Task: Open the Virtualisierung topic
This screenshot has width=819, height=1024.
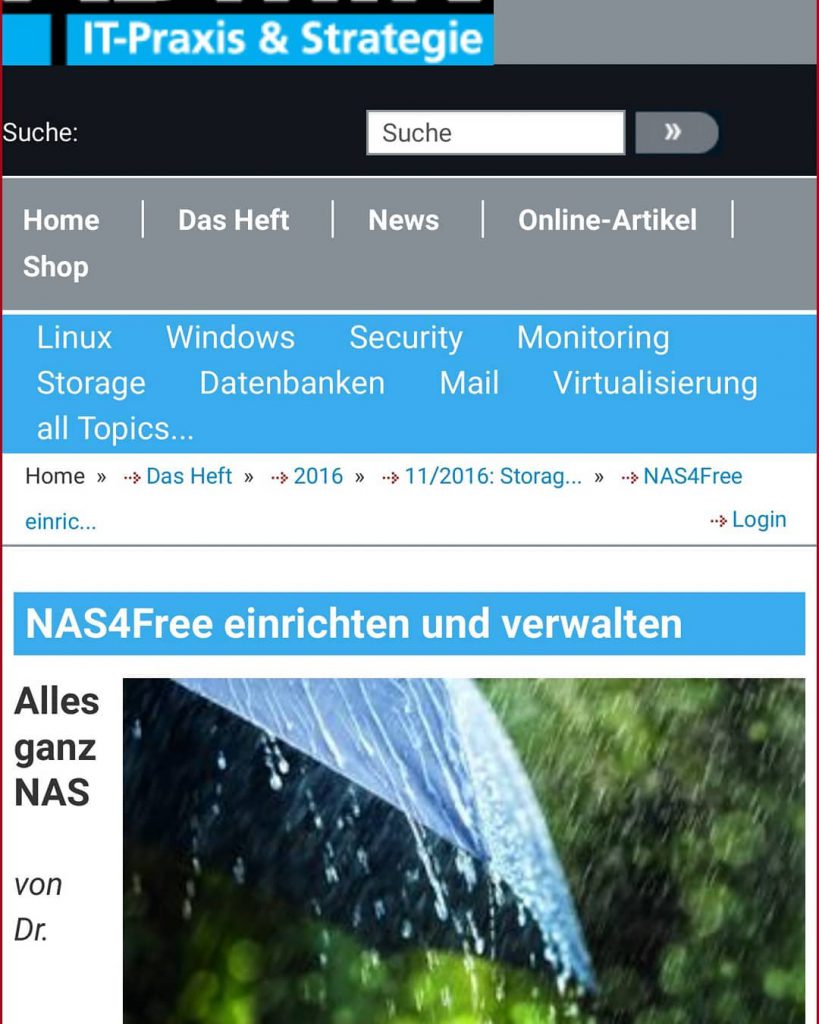Action: (655, 383)
